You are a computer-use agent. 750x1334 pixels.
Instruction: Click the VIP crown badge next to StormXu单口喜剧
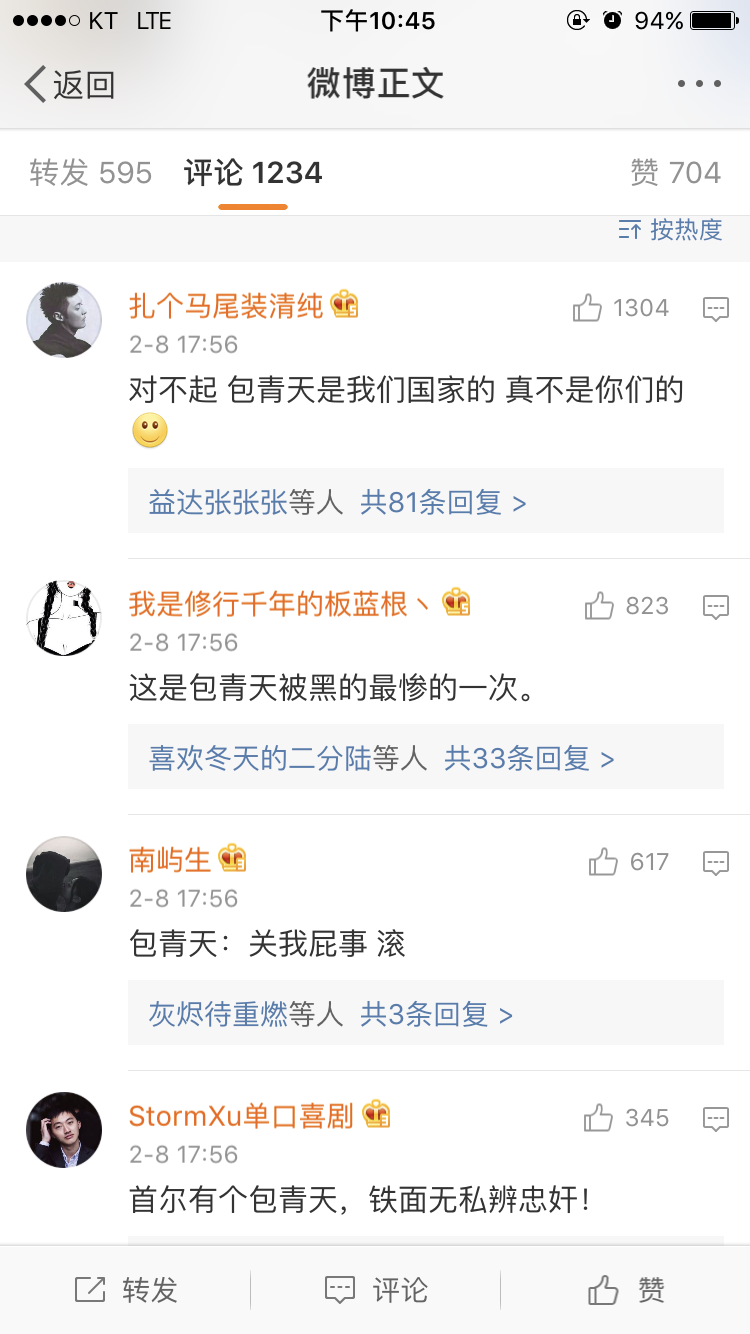(x=377, y=1117)
